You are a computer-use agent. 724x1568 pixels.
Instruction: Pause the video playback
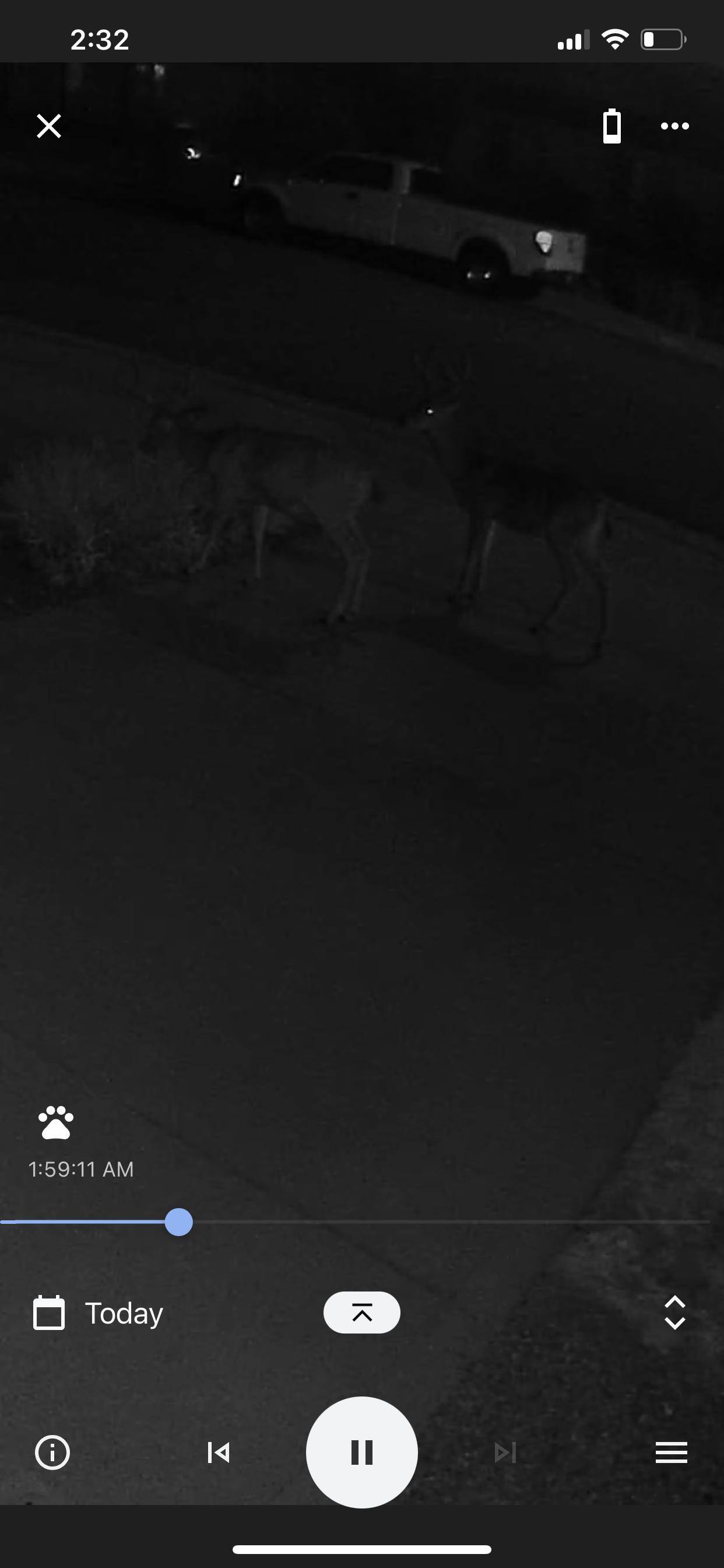[361, 1452]
